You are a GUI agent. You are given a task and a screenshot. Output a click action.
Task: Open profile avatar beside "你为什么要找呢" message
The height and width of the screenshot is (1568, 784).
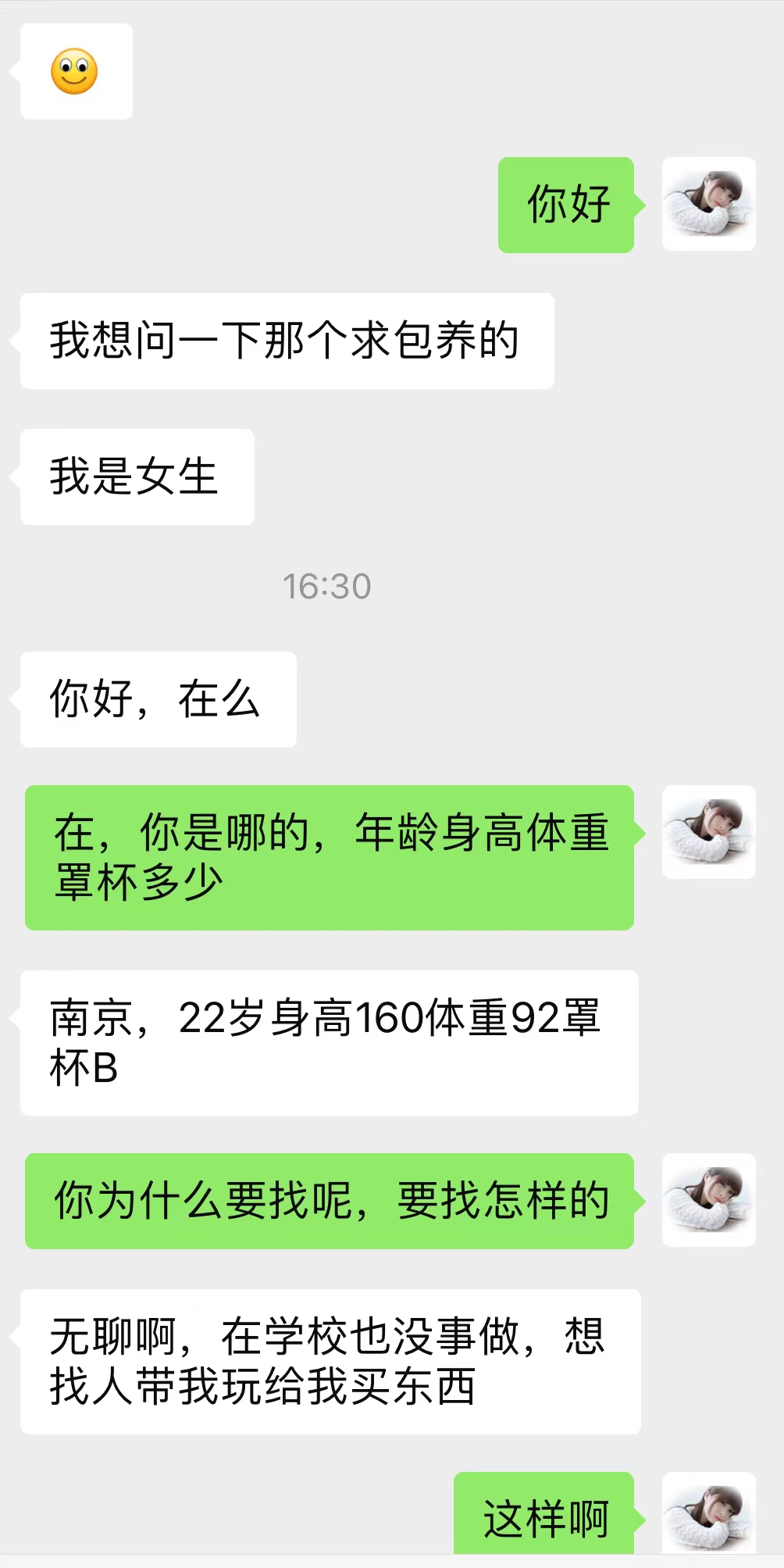(708, 1200)
